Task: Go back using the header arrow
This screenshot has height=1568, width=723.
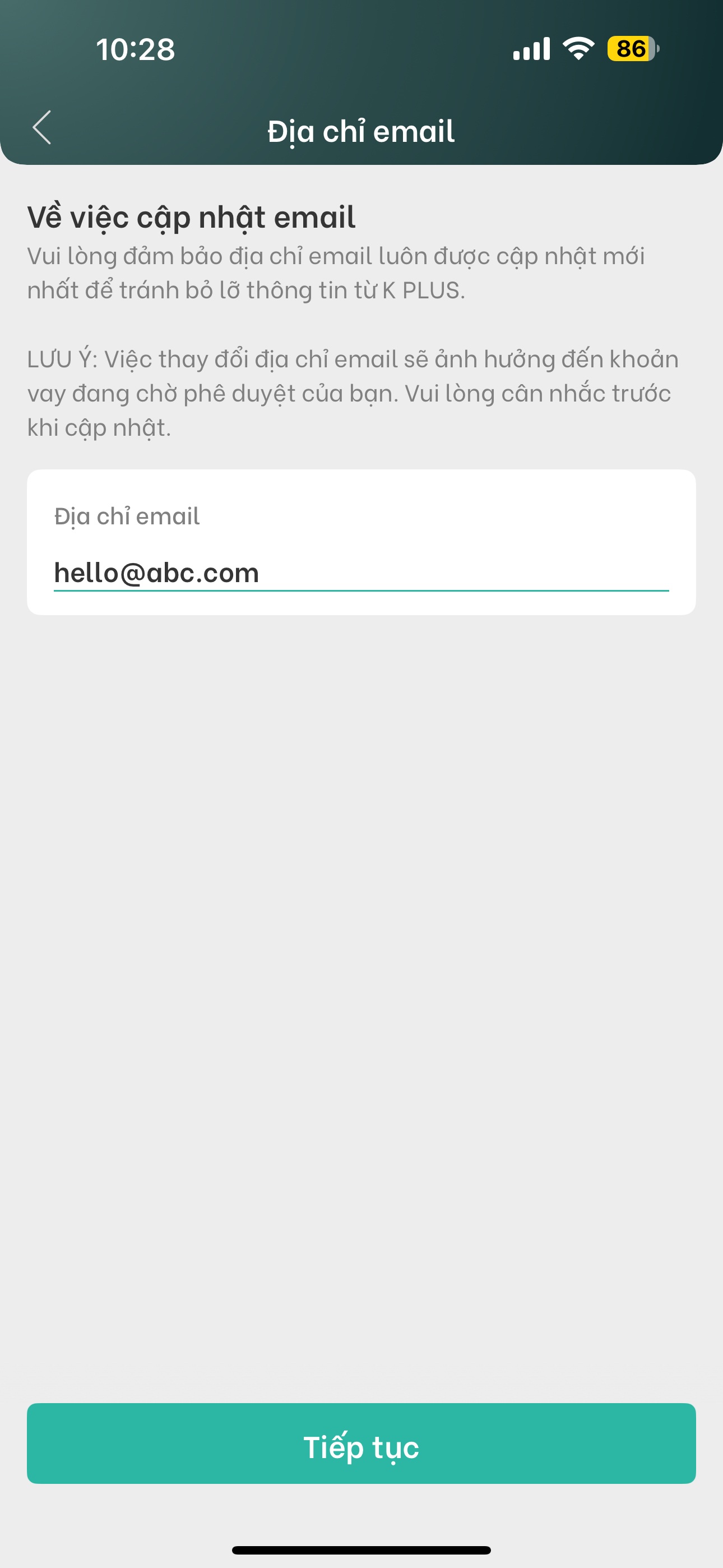Action: [x=42, y=128]
